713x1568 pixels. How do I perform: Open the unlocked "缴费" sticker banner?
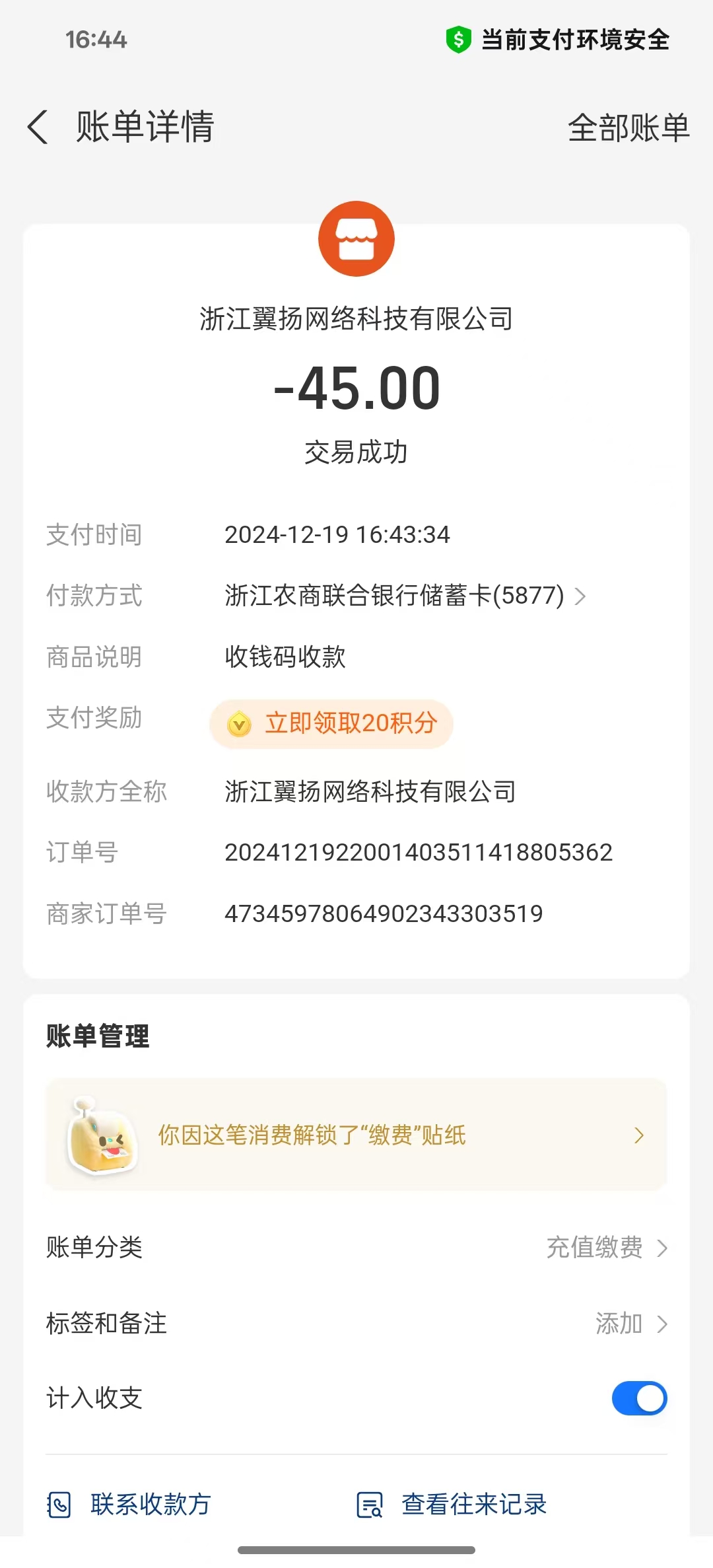coord(356,1135)
